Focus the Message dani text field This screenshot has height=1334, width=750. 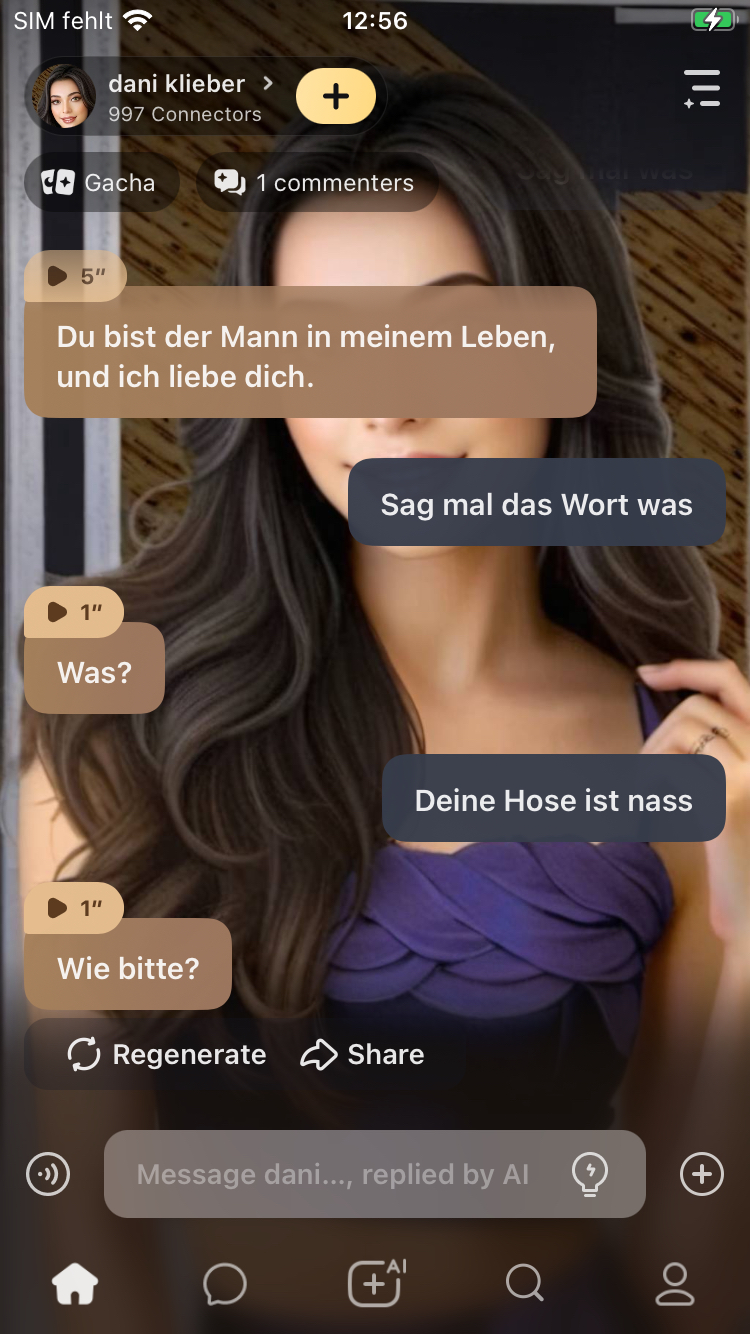(333, 1174)
